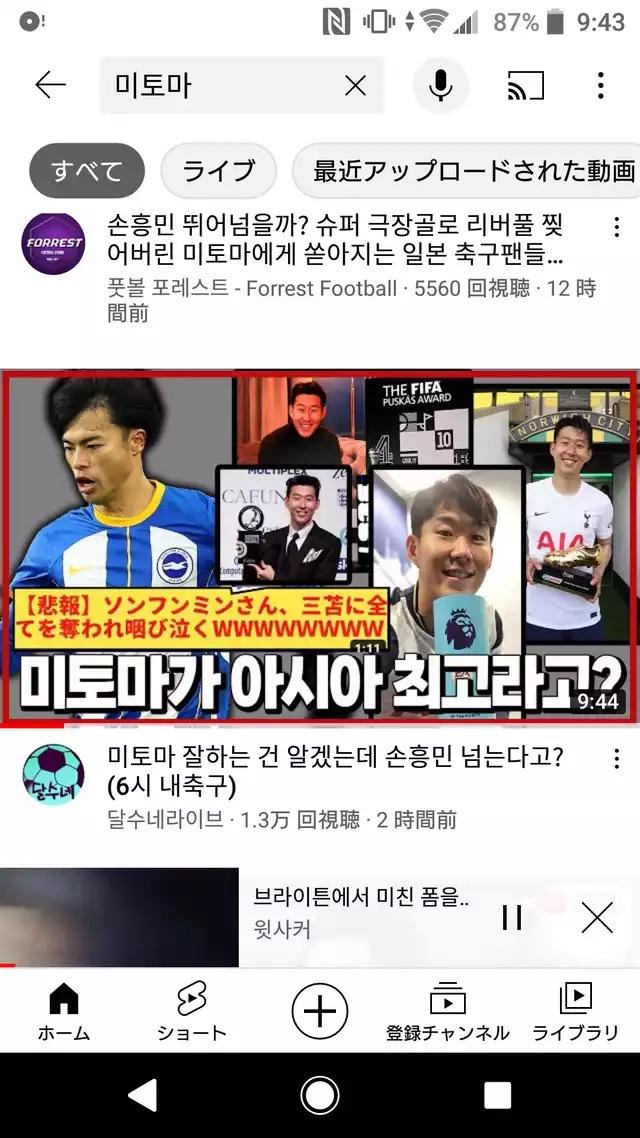Open the video titled 손흥민 뛰어넘을까?
The width and height of the screenshot is (640, 1138).
pos(335,241)
